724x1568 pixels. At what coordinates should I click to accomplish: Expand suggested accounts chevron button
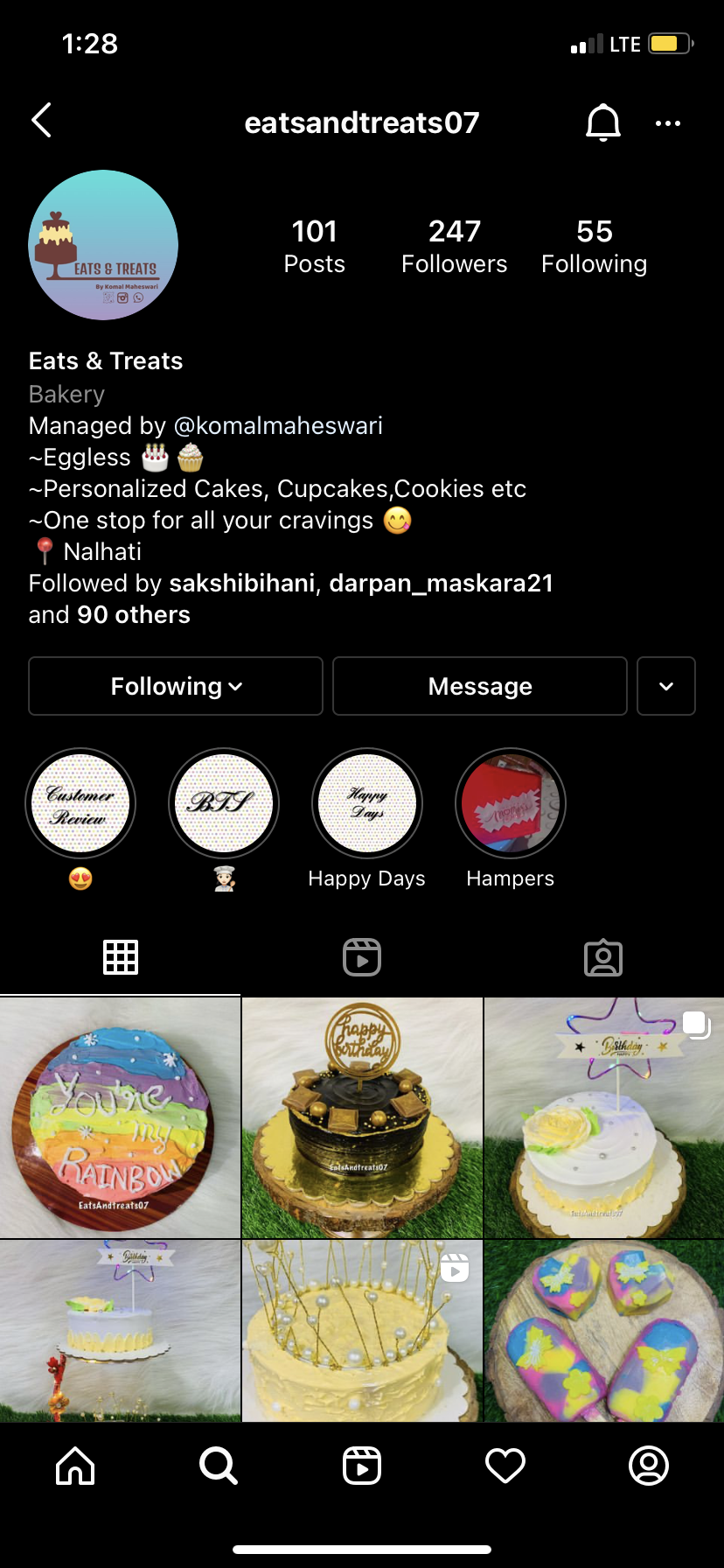pyautogui.click(x=666, y=686)
